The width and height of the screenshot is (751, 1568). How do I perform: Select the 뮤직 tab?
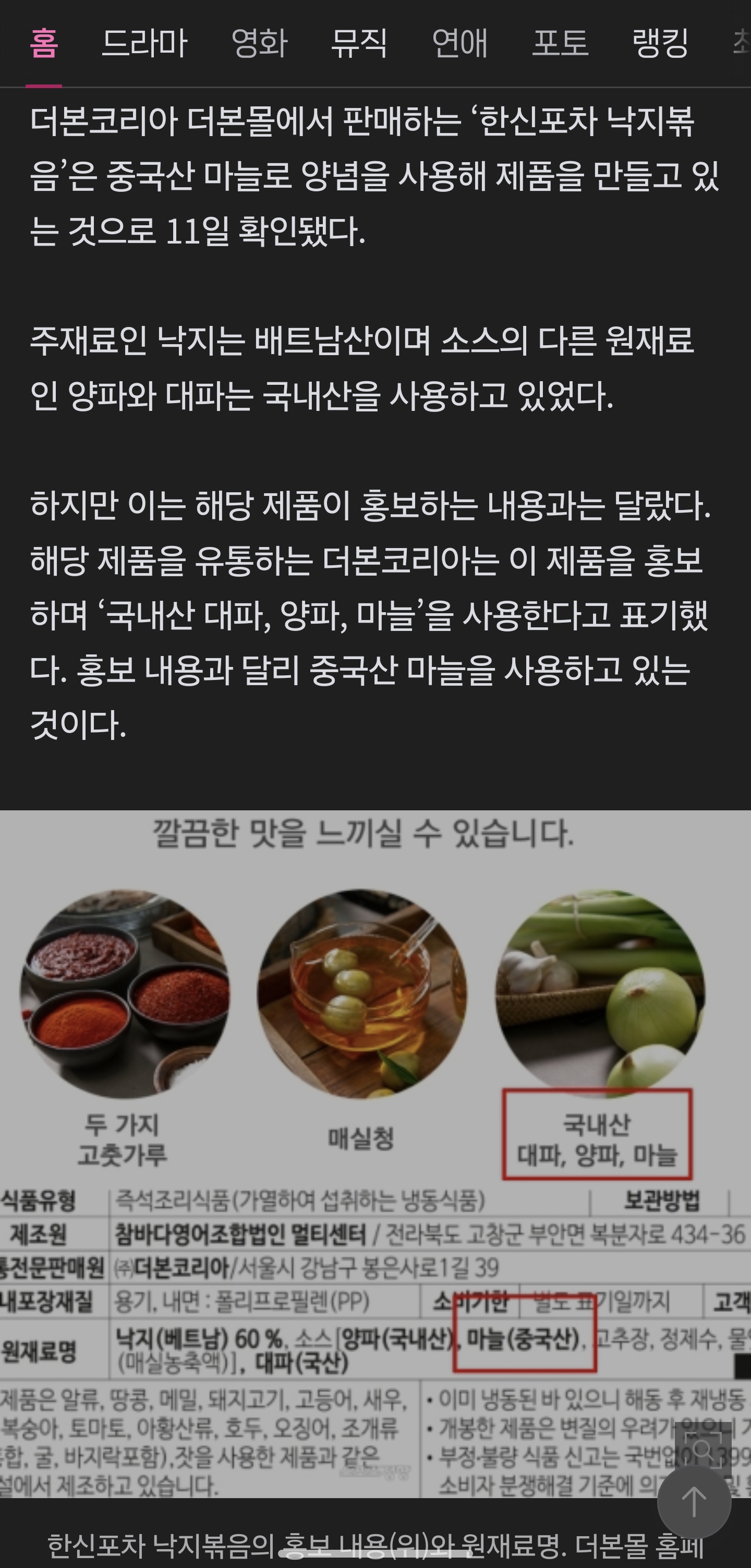tap(359, 43)
